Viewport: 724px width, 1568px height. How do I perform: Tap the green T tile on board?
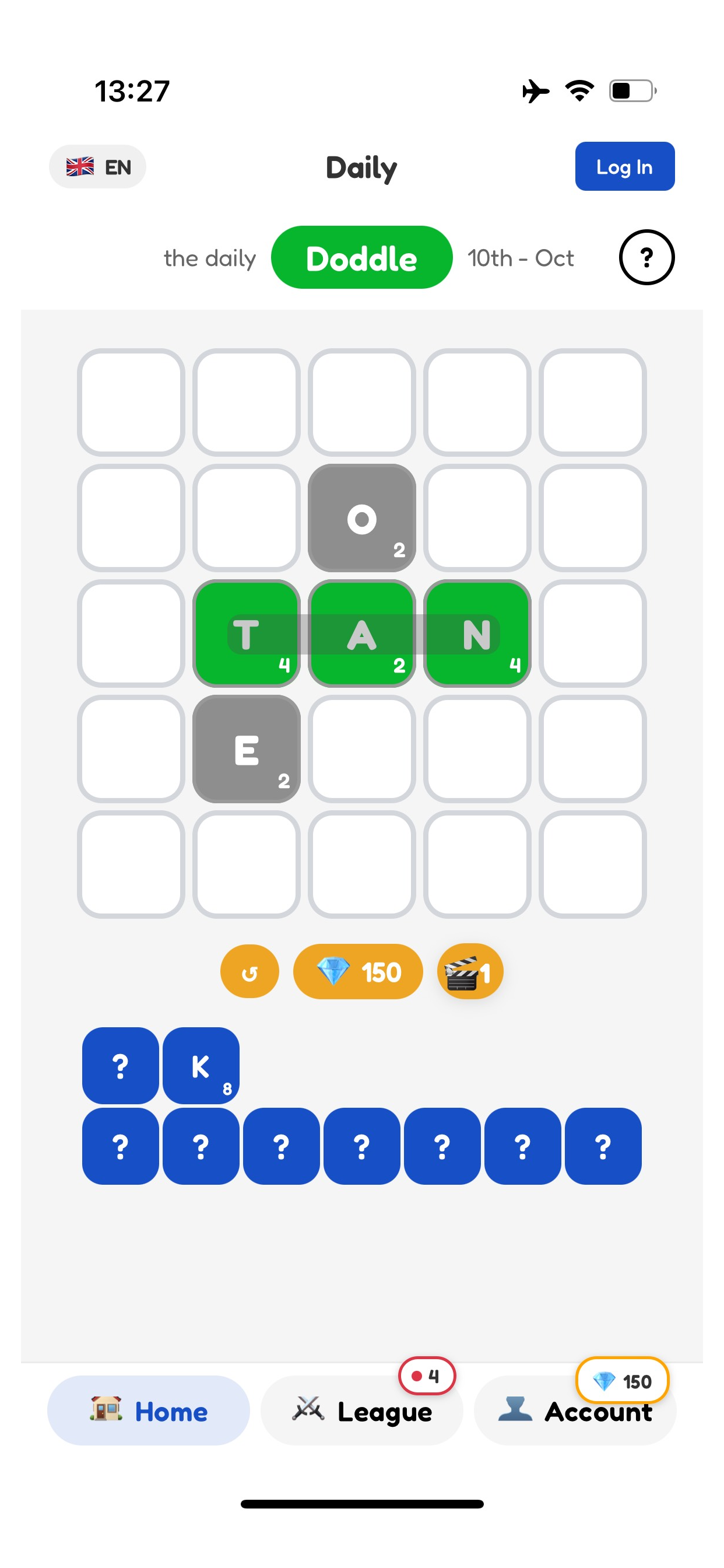pyautogui.click(x=247, y=633)
